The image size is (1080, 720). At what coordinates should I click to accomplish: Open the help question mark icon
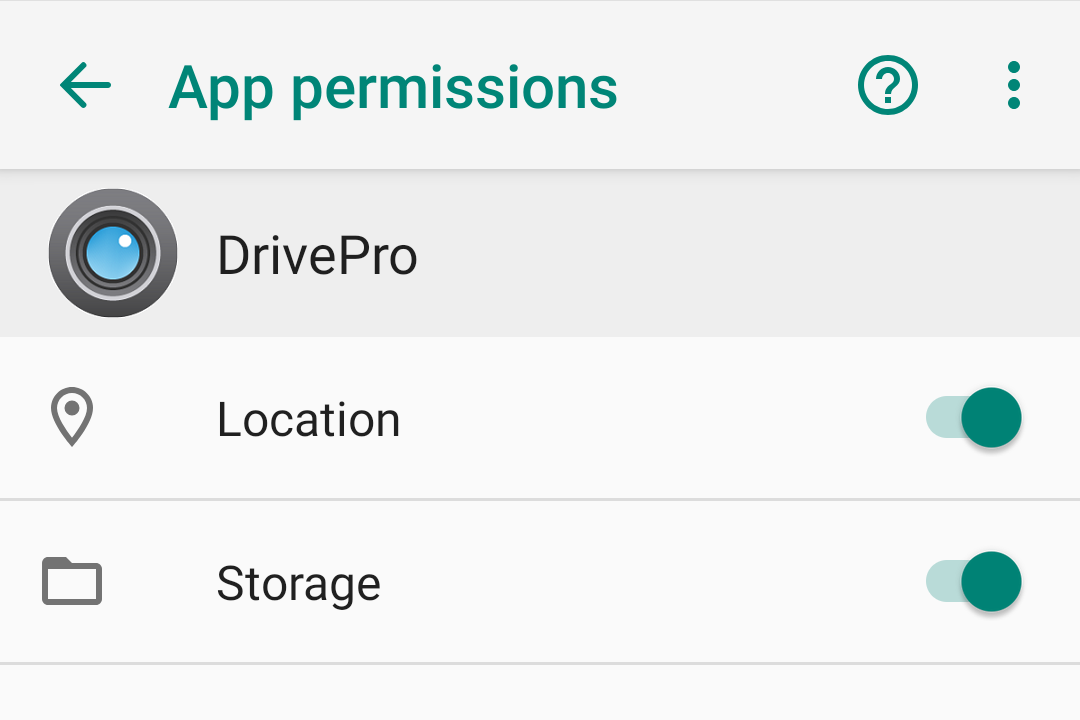pyautogui.click(x=887, y=86)
